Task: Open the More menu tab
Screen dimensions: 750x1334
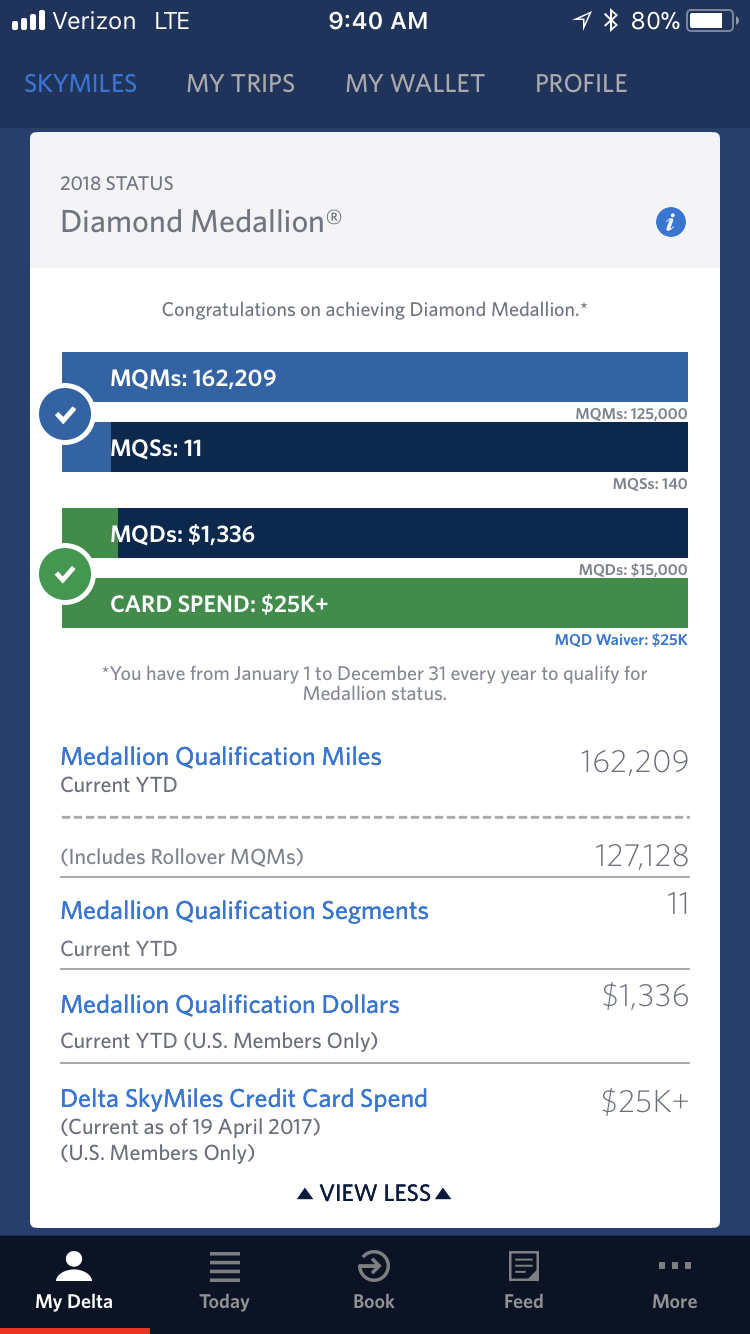Action: 675,1281
